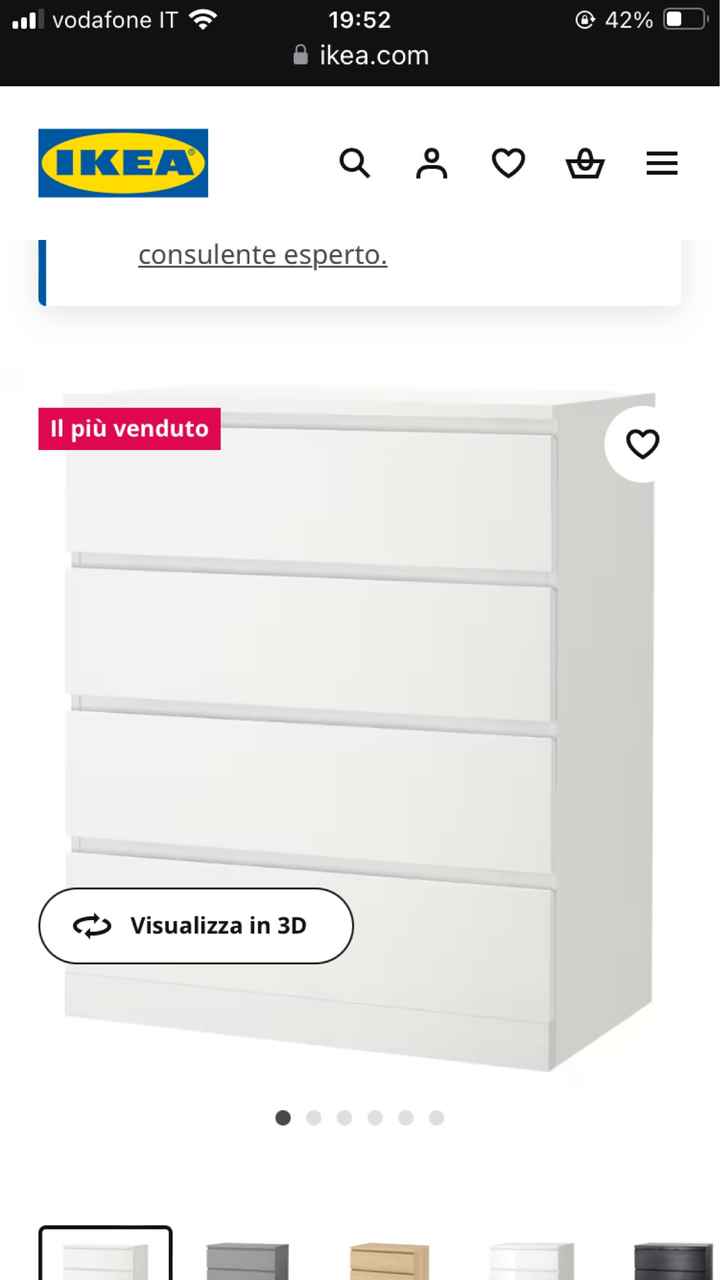Select the second carousel dot
The height and width of the screenshot is (1280, 720).
[x=313, y=1118]
